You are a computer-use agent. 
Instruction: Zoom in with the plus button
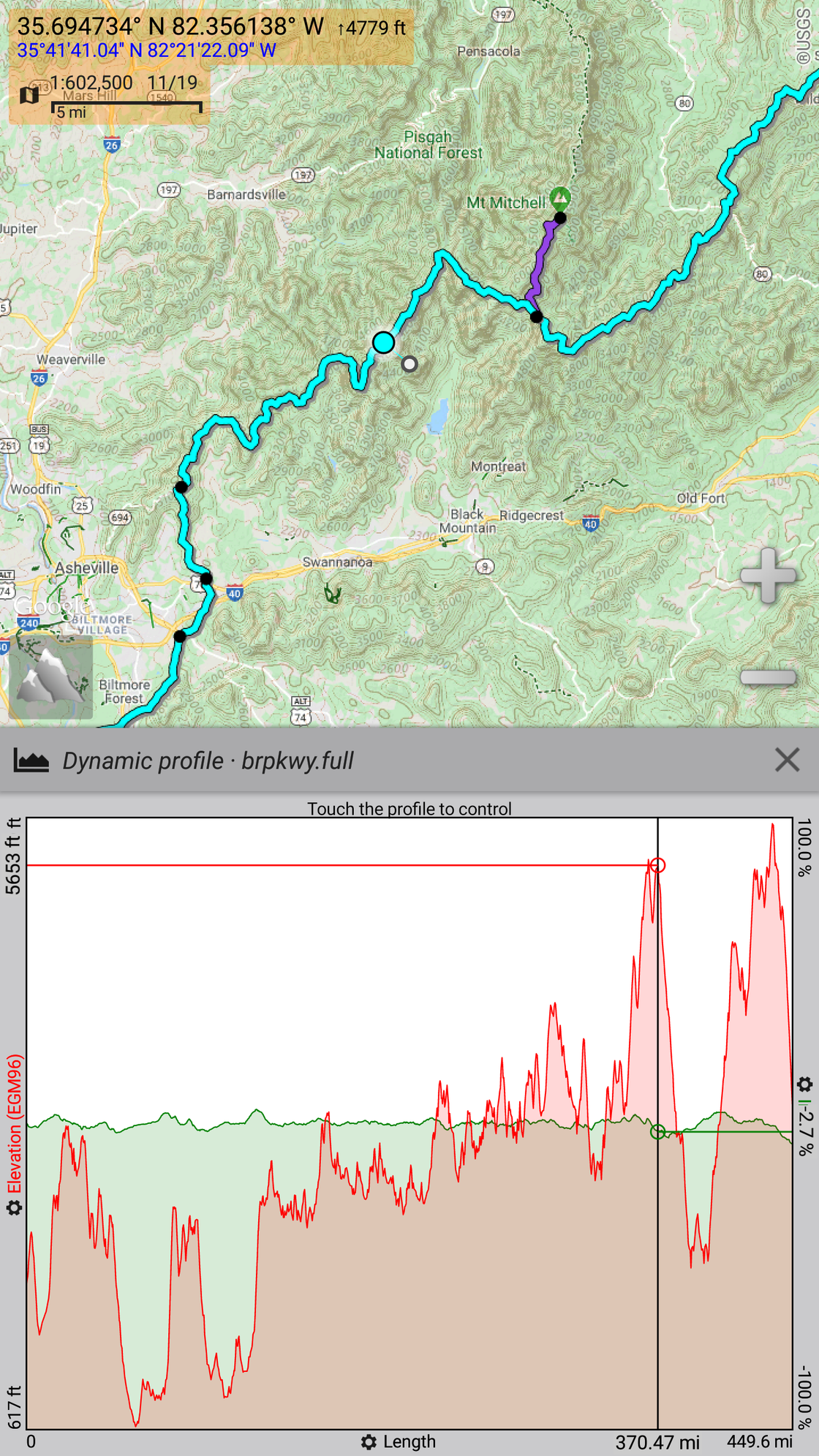coord(768,576)
